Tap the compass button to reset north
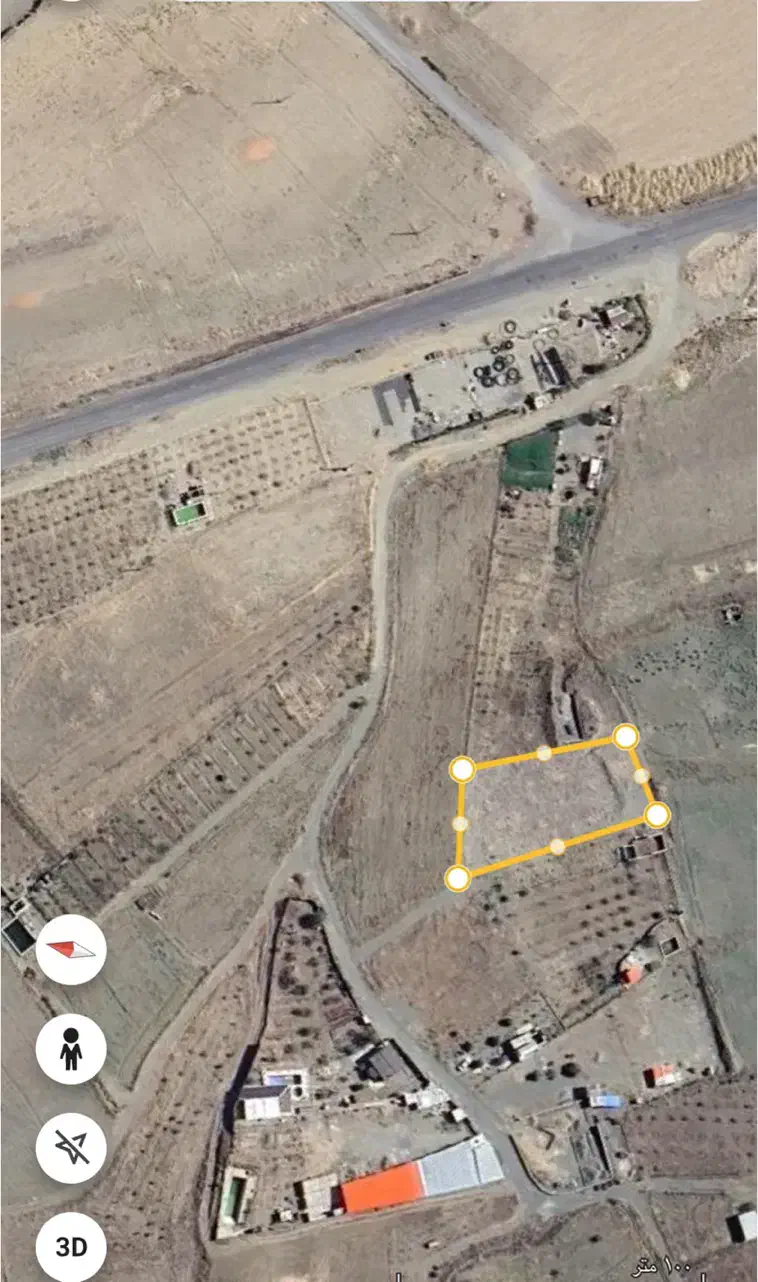This screenshot has height=1282, width=758. click(71, 949)
